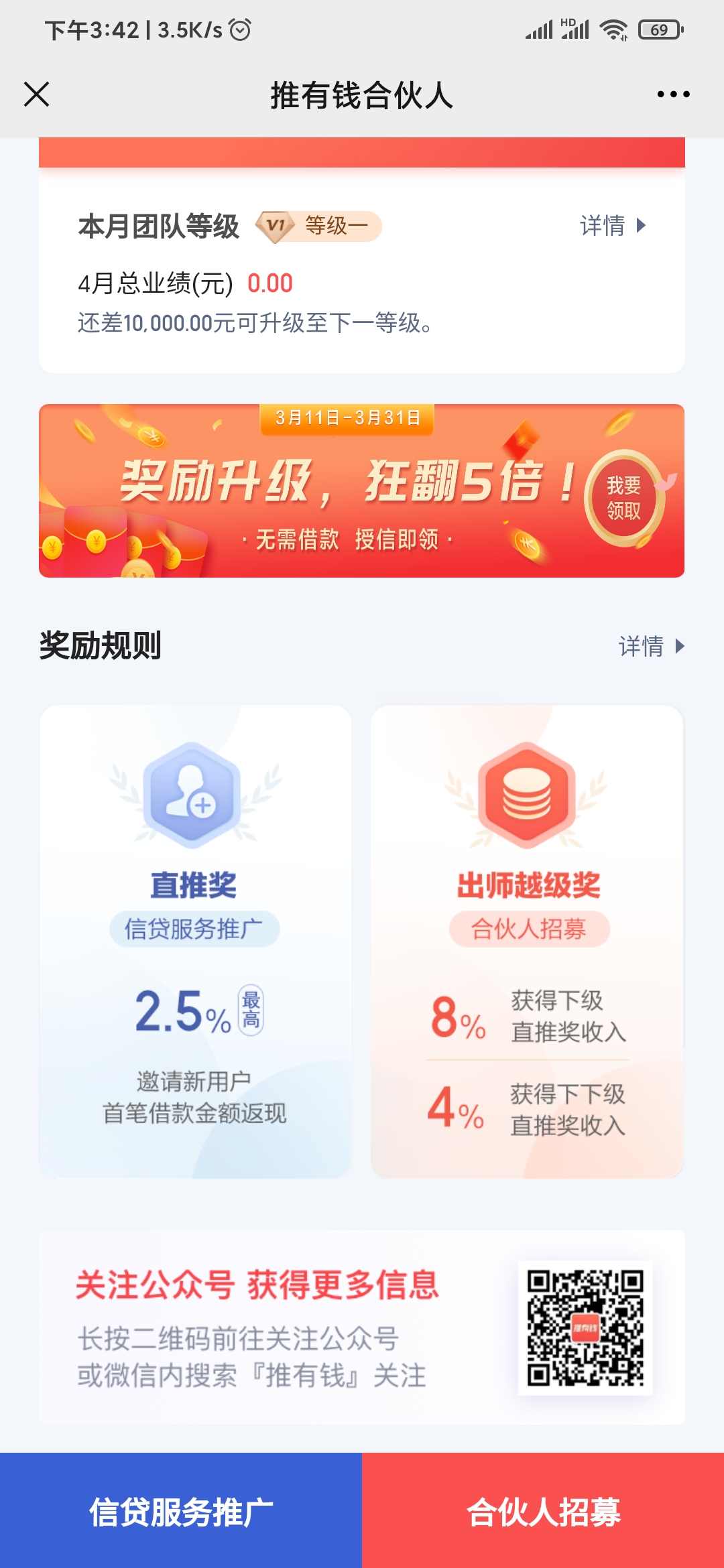
Task: Tap the blue 信贷服务推广 bottom button
Action: [x=181, y=1510]
